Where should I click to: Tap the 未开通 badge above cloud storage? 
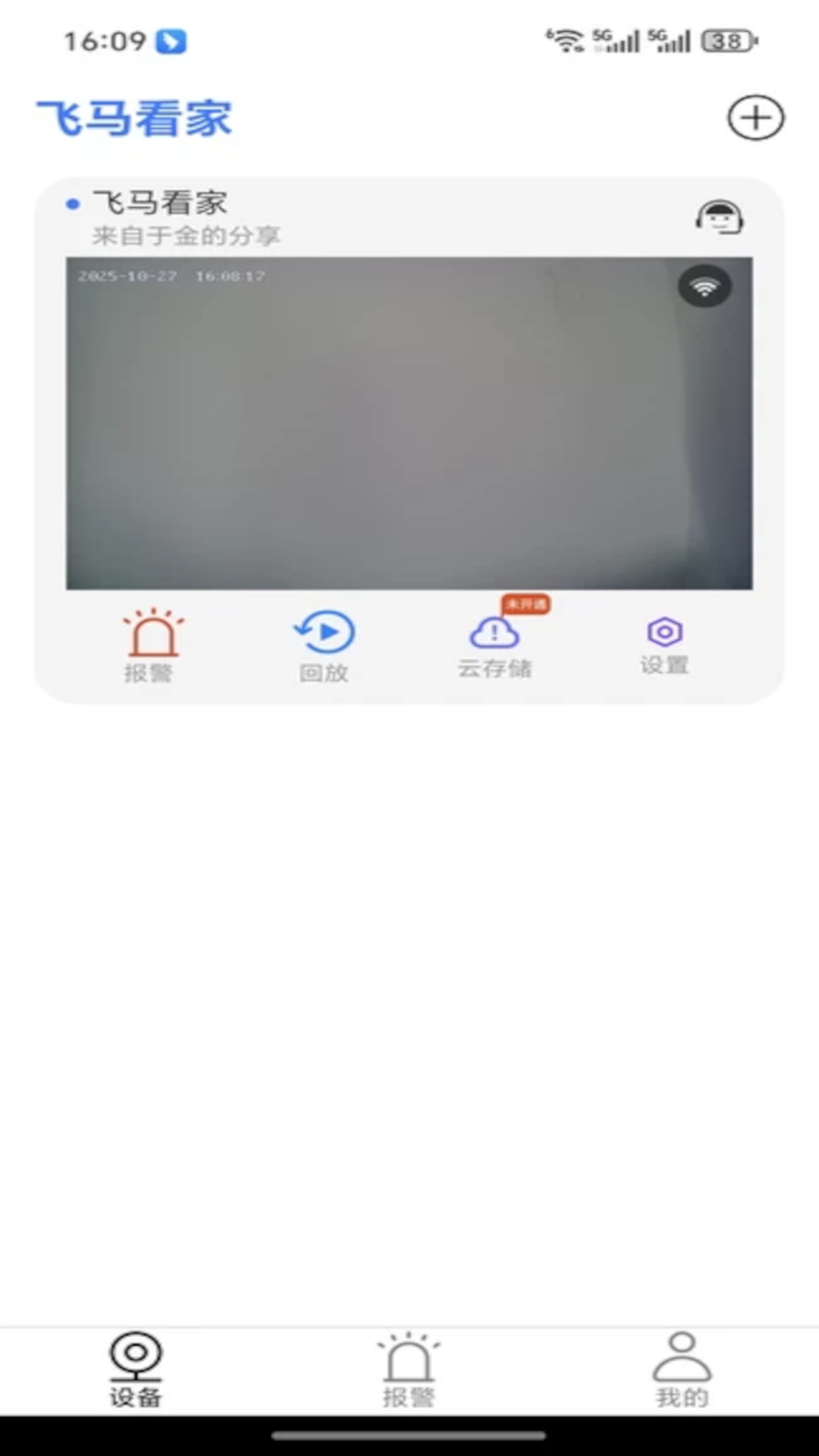[x=526, y=604]
